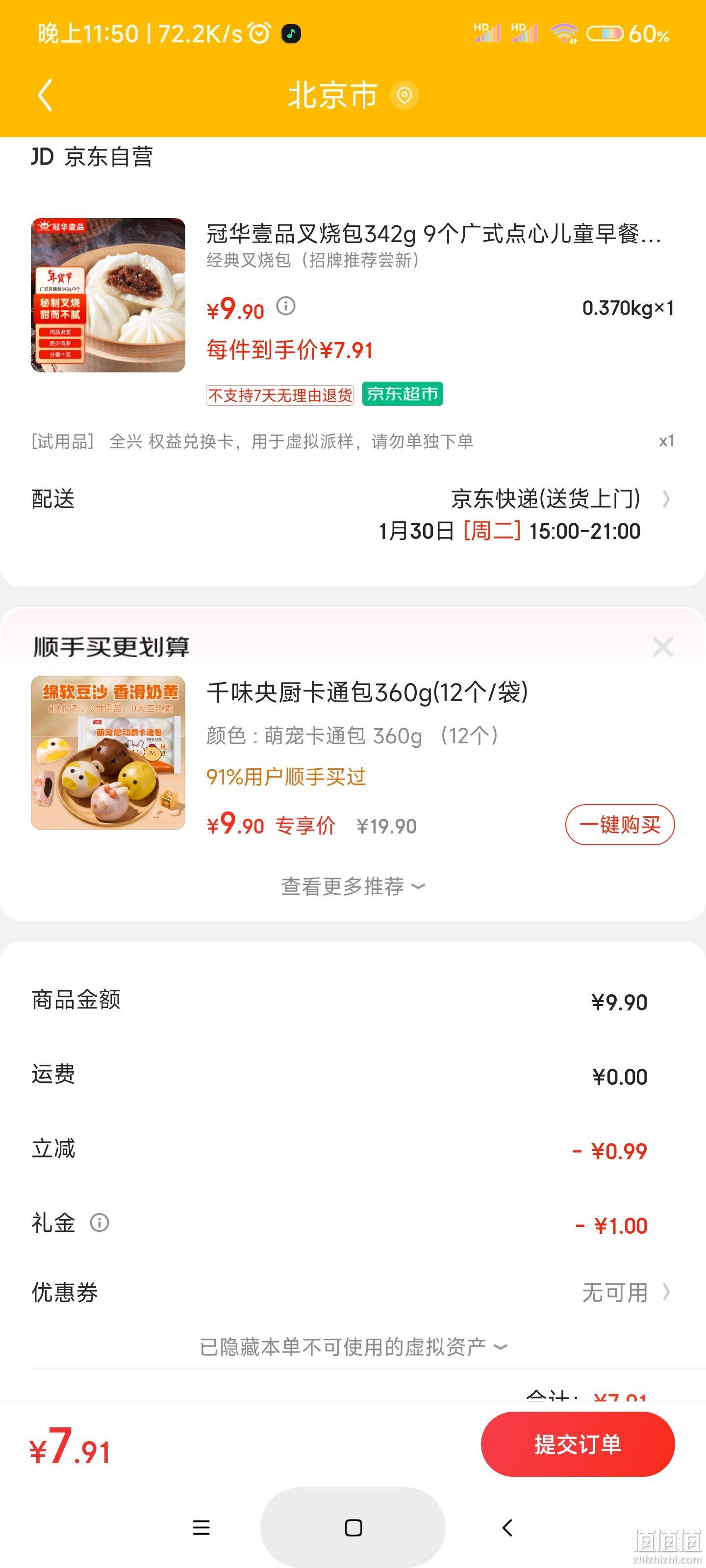Expand 已隐藏本单不可使用的虚拟资产
Image resolution: width=706 pixels, height=1568 pixels.
[x=353, y=1347]
